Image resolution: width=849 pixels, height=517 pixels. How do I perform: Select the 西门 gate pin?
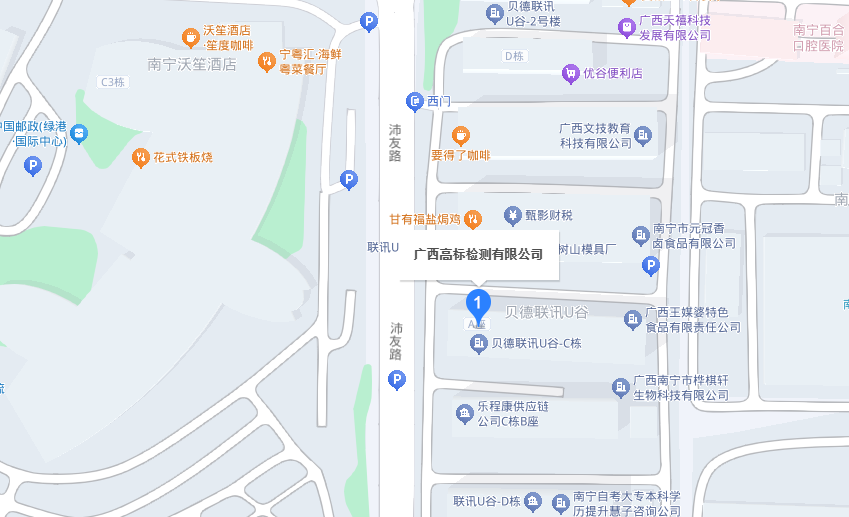(415, 101)
